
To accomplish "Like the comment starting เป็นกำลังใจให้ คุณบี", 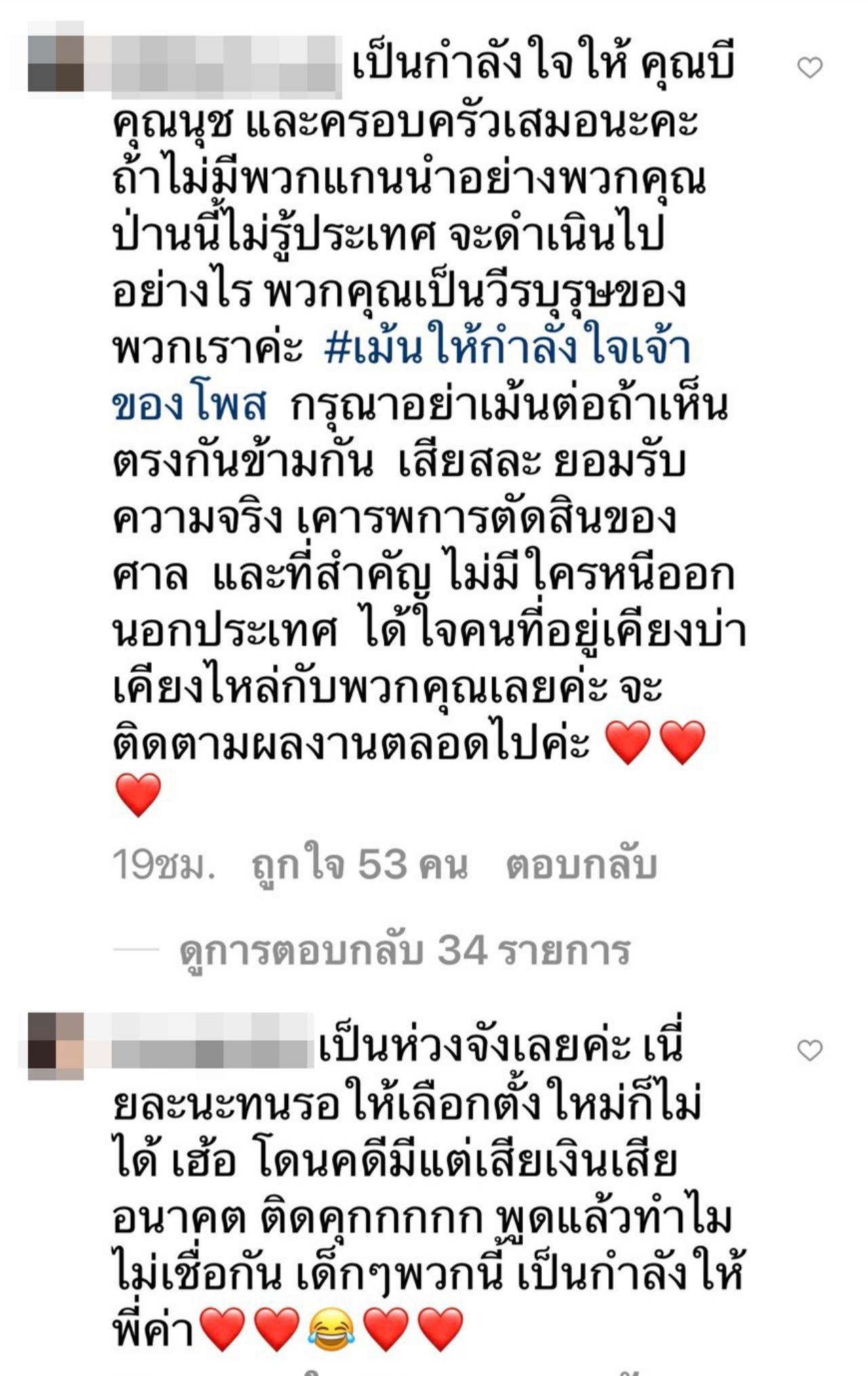I will point(809,67).
